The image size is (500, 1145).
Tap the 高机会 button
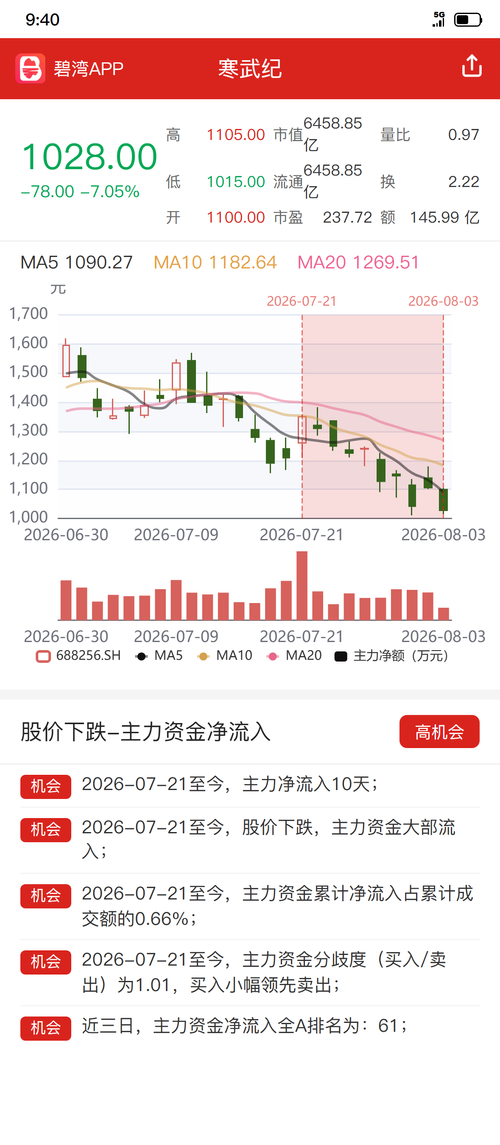coord(439,732)
